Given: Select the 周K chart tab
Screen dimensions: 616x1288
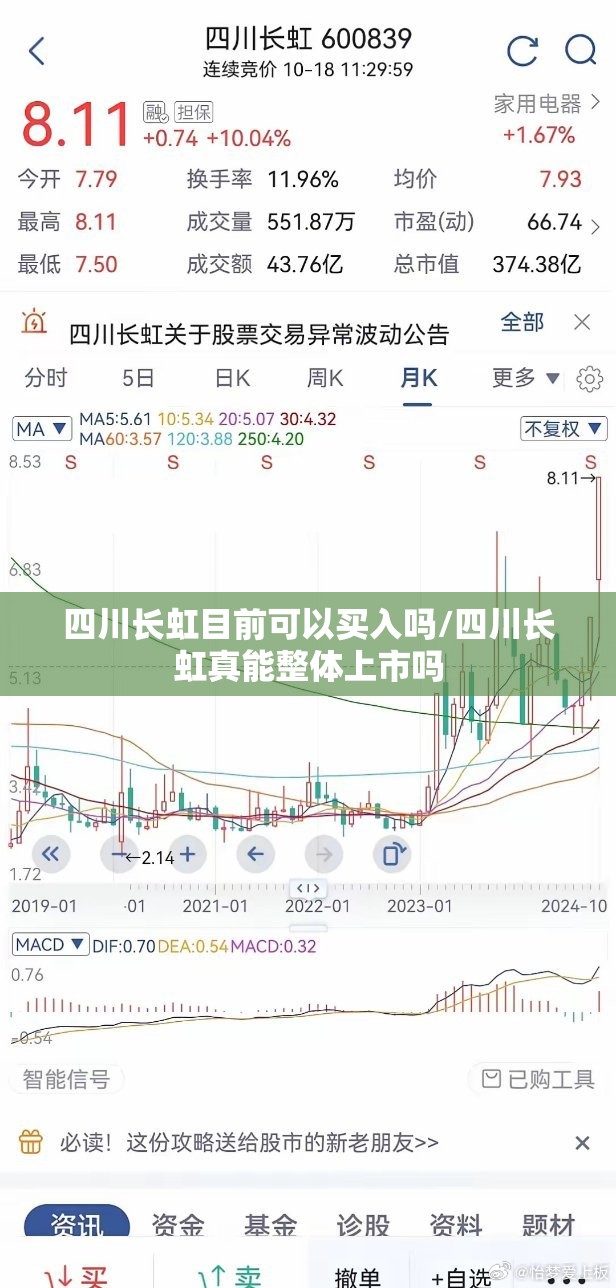Looking at the screenshot, I should 325,378.
